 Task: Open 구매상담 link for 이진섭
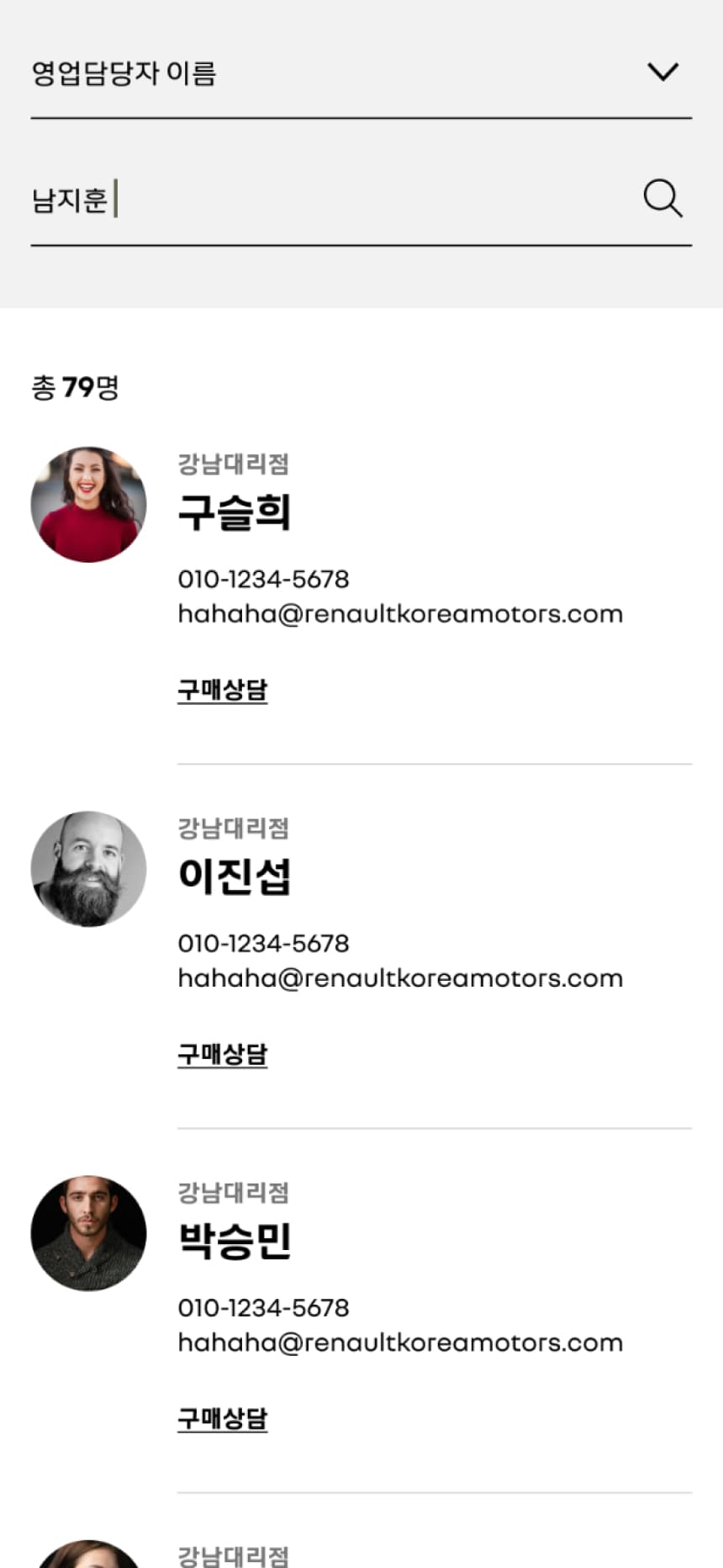tap(222, 1054)
